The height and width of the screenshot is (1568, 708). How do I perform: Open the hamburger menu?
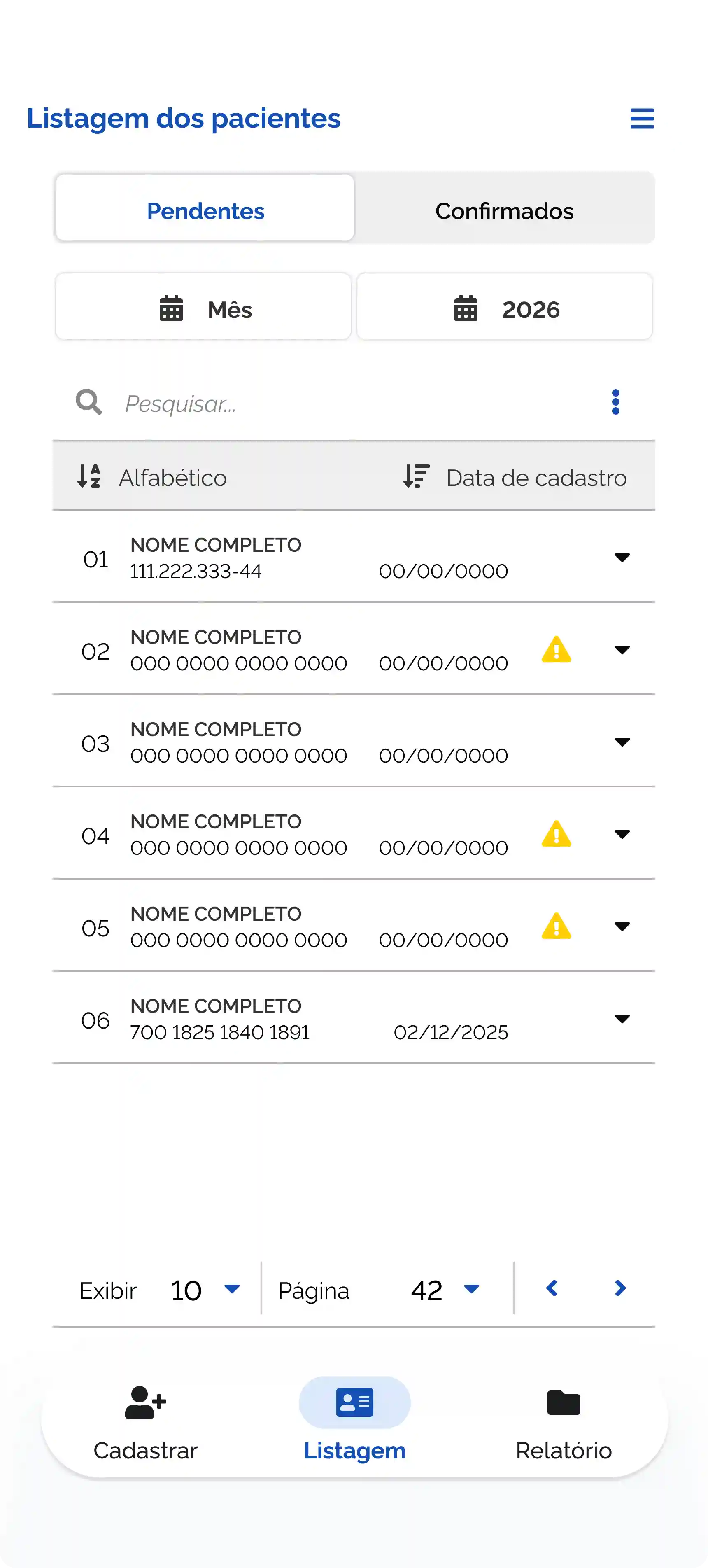coord(642,119)
